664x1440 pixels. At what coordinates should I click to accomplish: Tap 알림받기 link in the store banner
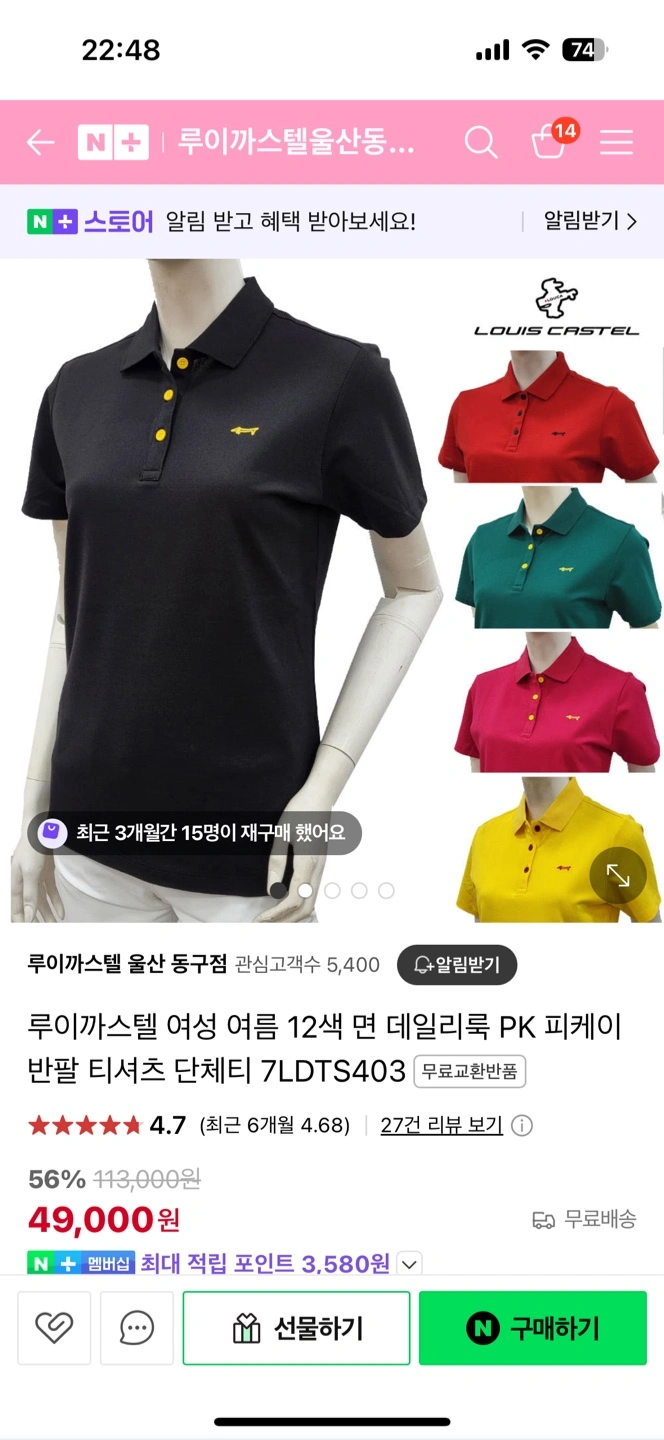[590, 221]
